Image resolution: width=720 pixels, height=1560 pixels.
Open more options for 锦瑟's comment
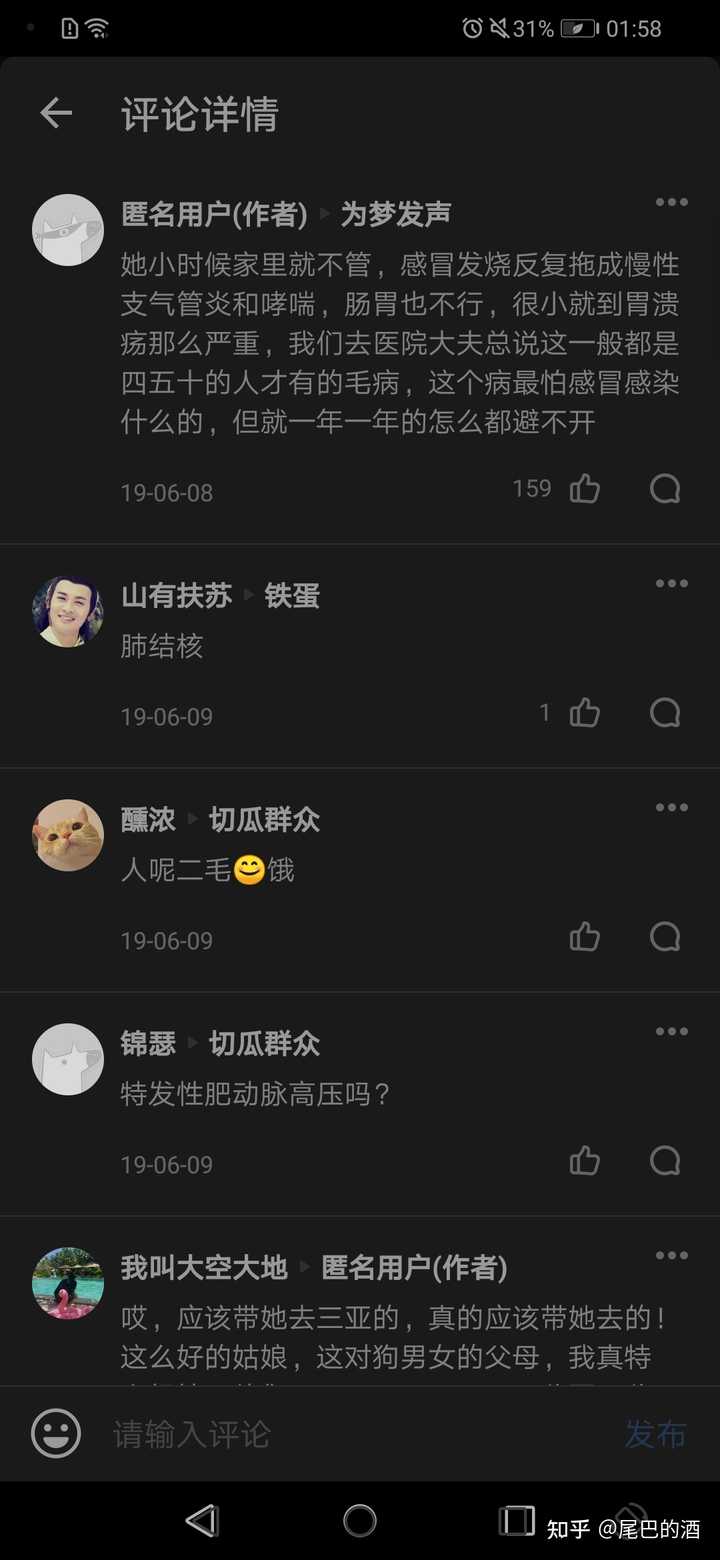coord(671,1032)
